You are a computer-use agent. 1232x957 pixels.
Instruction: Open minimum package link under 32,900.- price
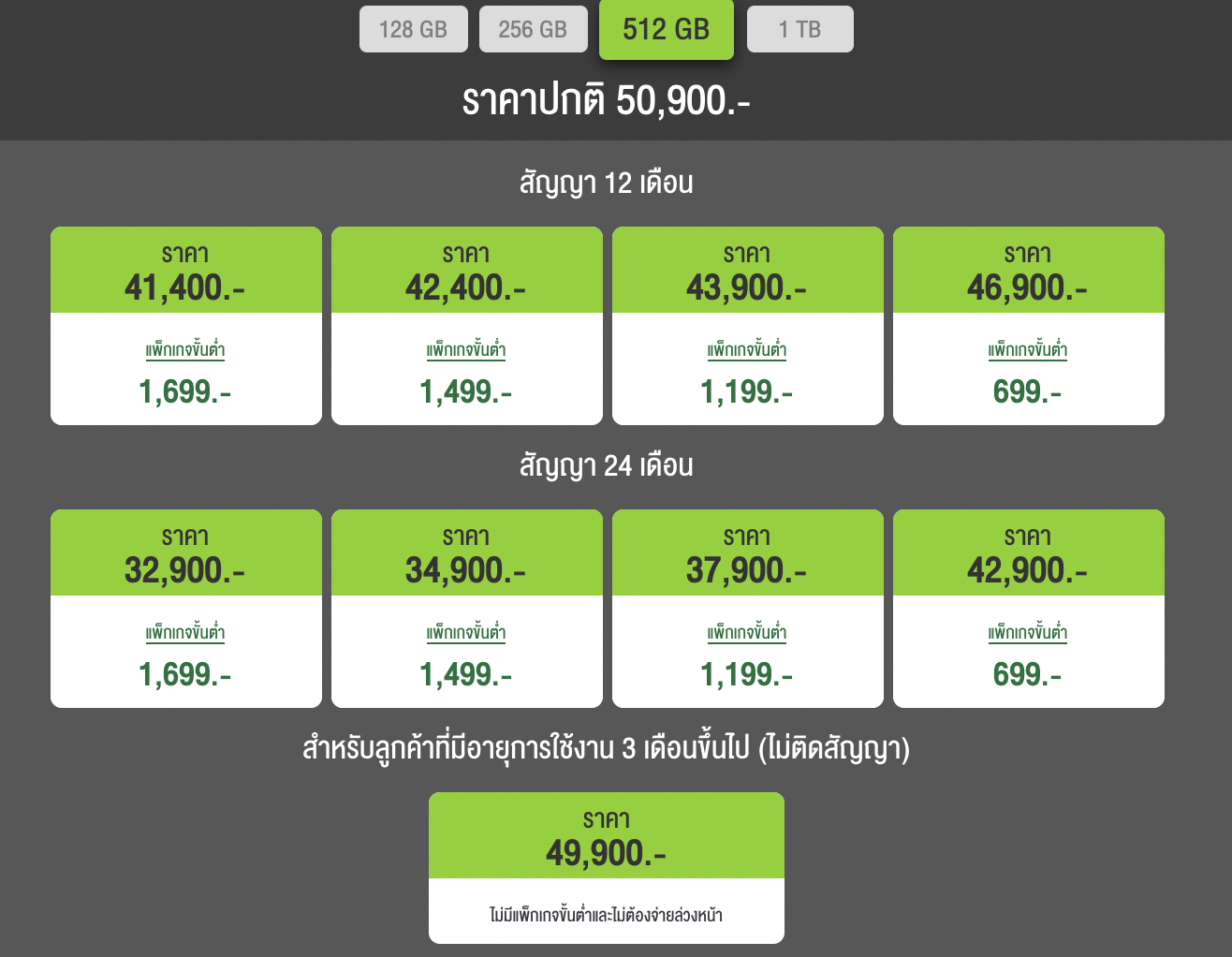[185, 633]
